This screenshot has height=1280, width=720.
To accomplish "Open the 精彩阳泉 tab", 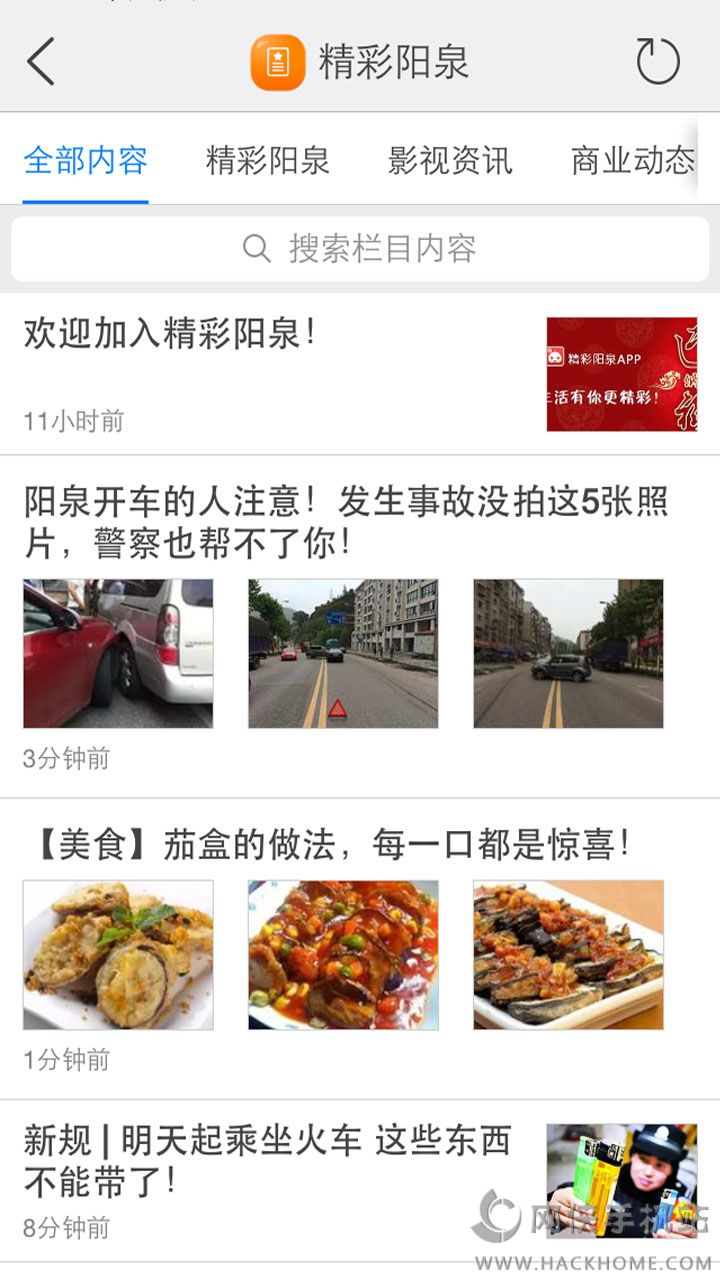I will click(268, 161).
